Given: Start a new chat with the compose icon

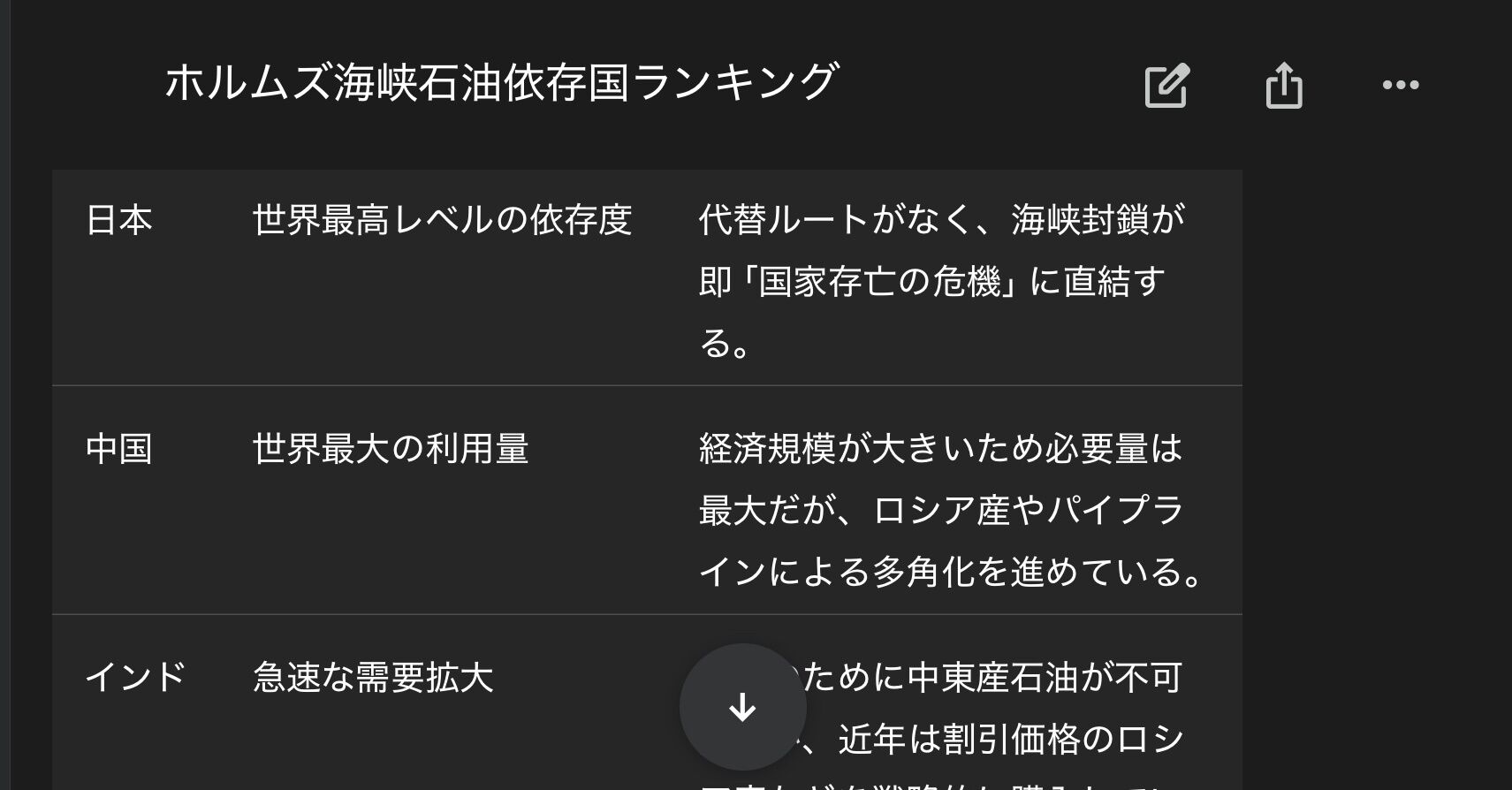Looking at the screenshot, I should 1166,86.
